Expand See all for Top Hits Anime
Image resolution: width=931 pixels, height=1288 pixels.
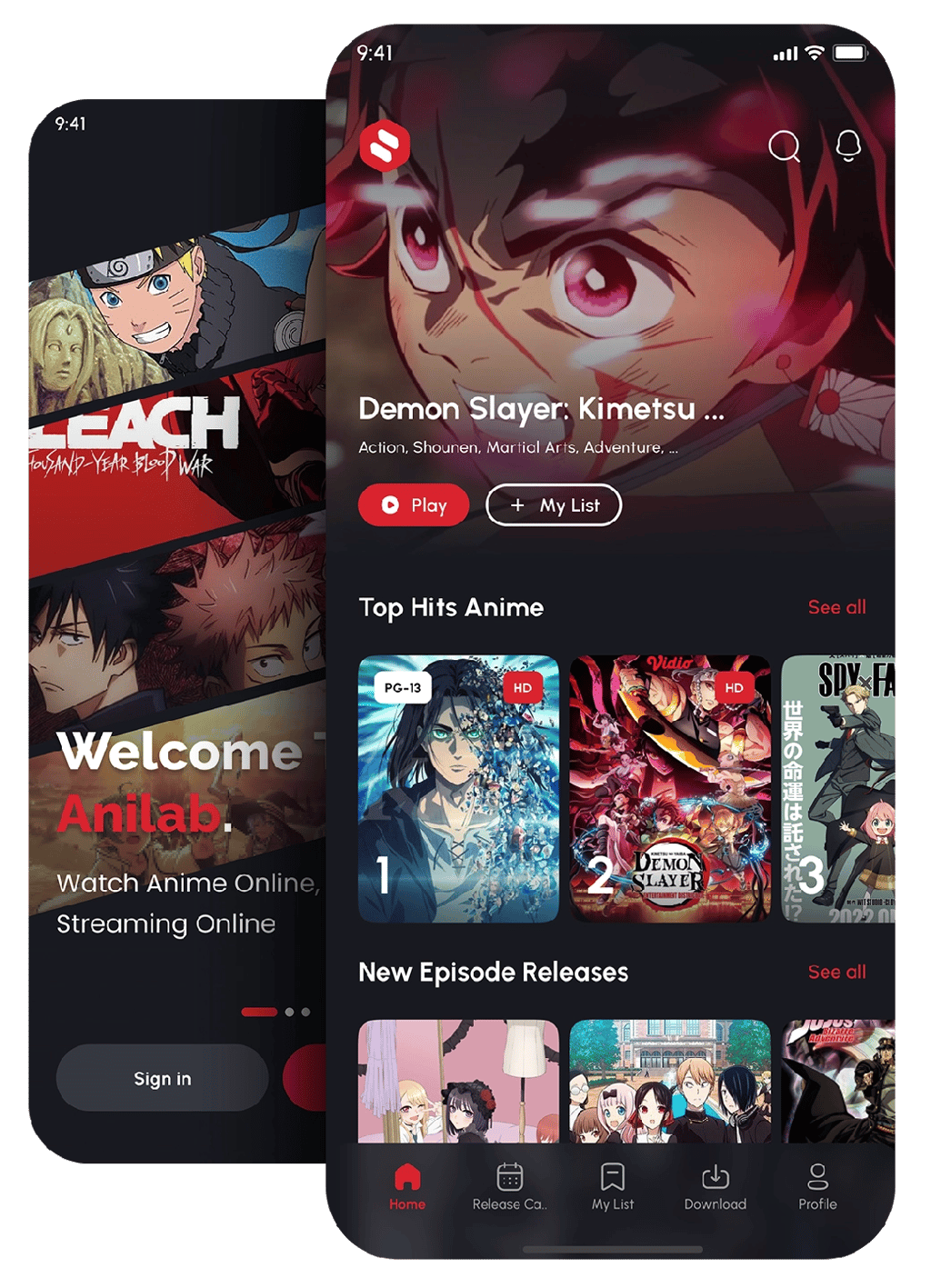coord(836,607)
